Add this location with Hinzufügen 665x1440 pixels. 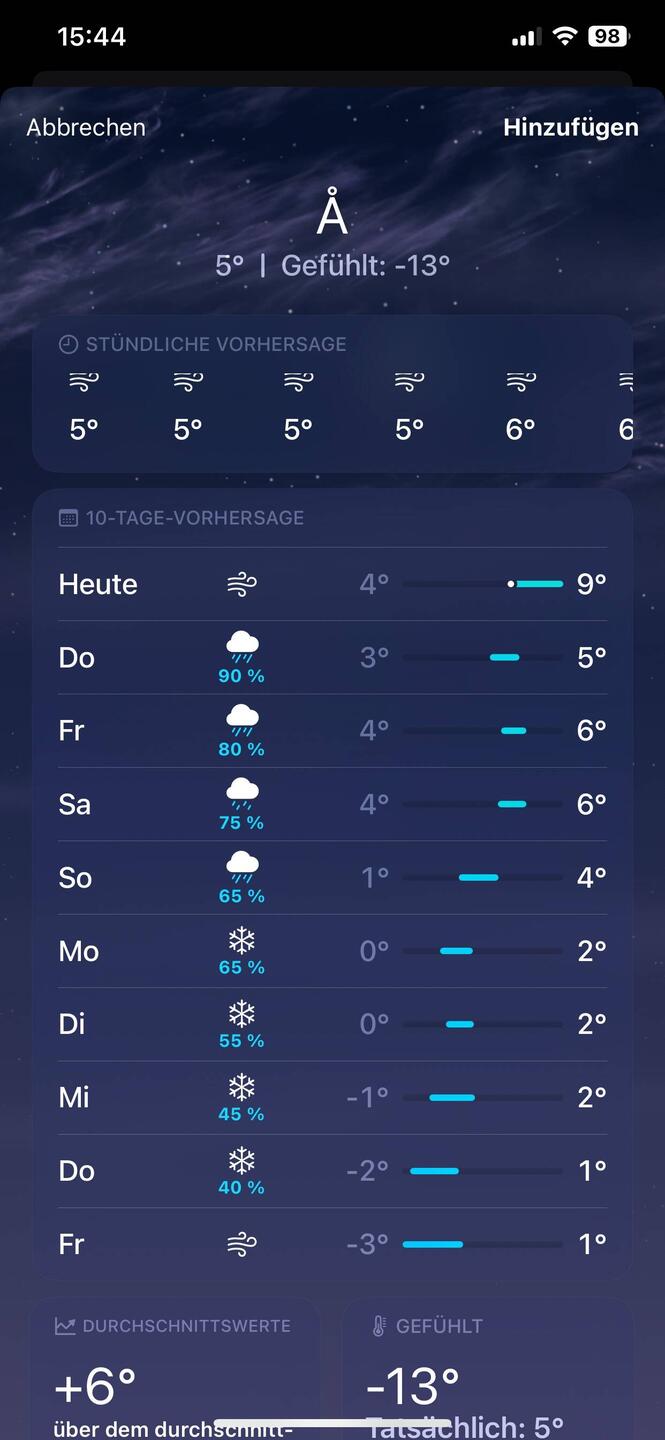pos(570,127)
